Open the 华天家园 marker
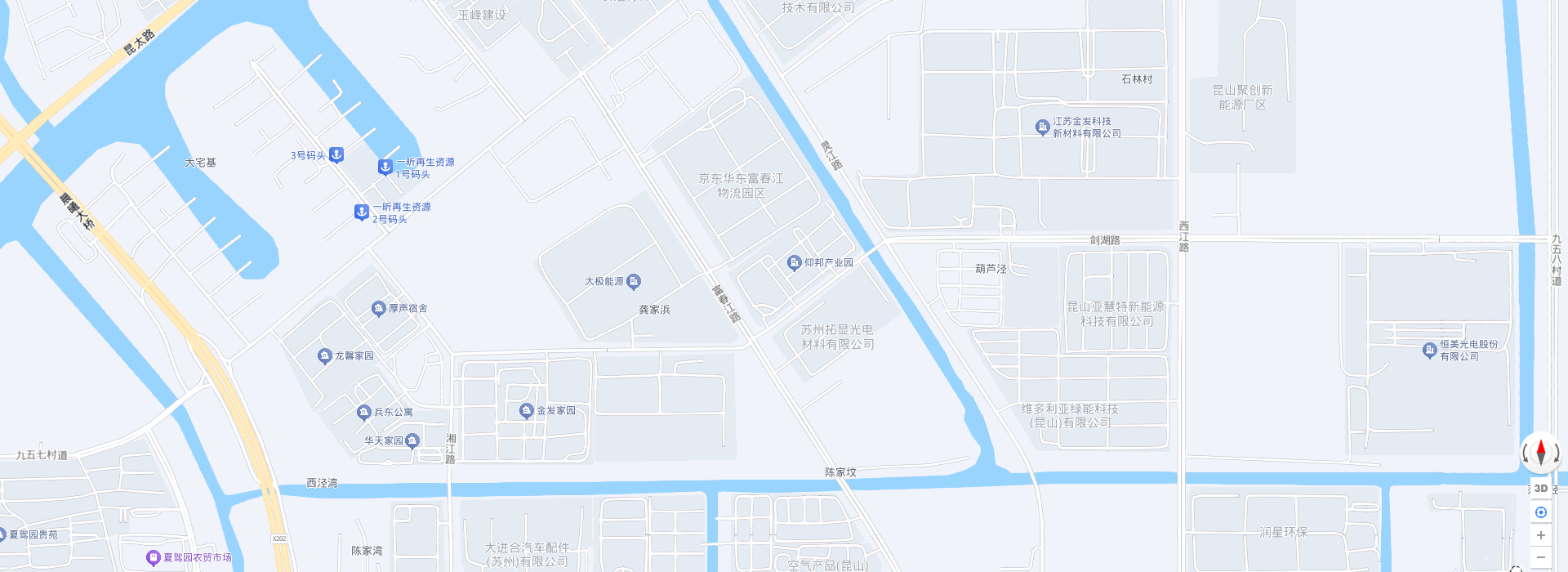 (412, 440)
